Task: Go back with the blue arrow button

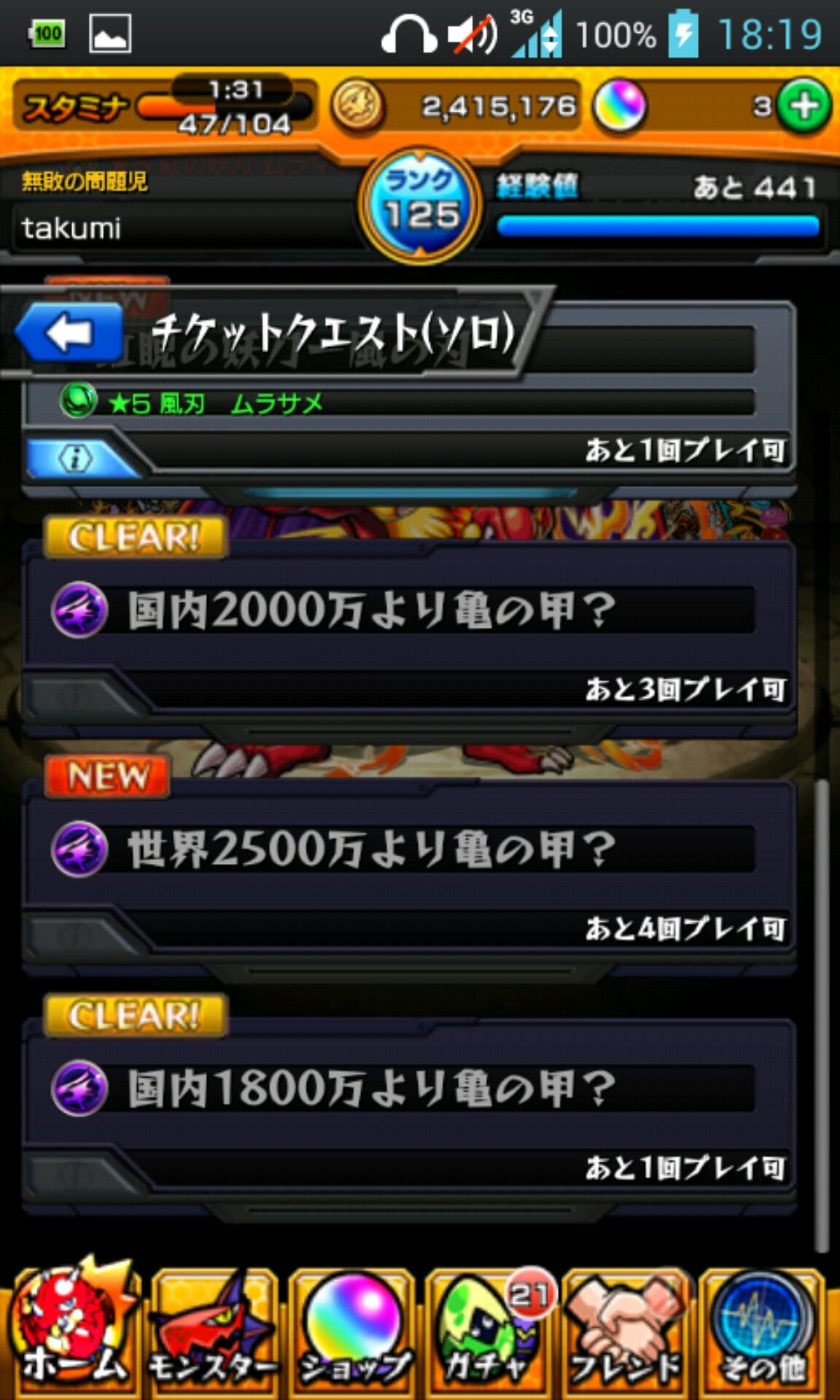Action: click(x=70, y=333)
